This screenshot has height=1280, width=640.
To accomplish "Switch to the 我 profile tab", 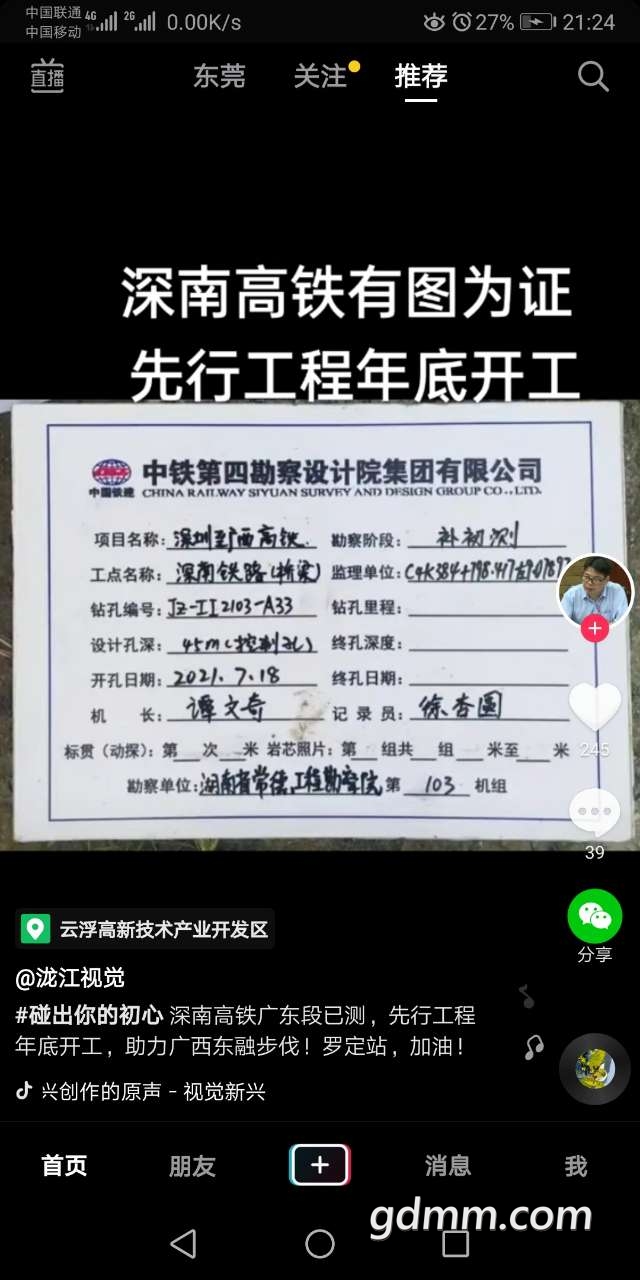I will coord(576,1165).
